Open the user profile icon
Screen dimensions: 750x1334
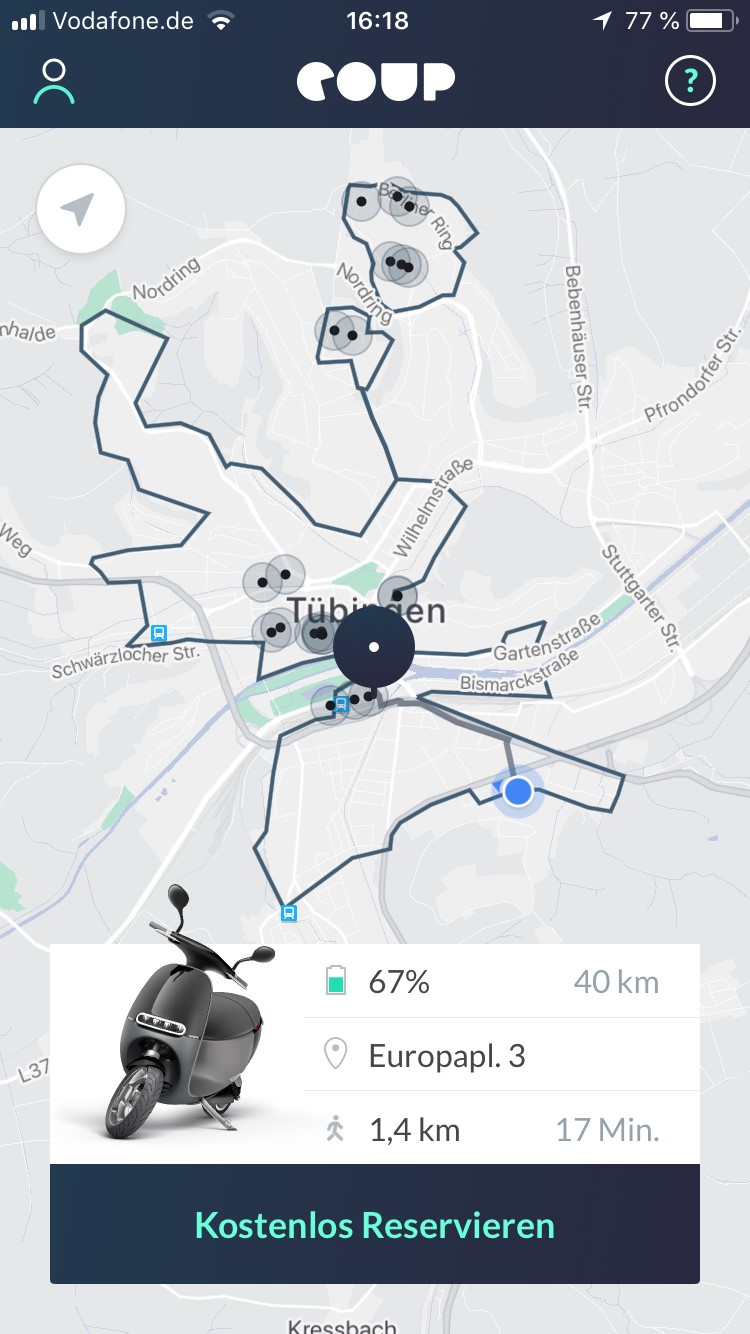click(54, 82)
